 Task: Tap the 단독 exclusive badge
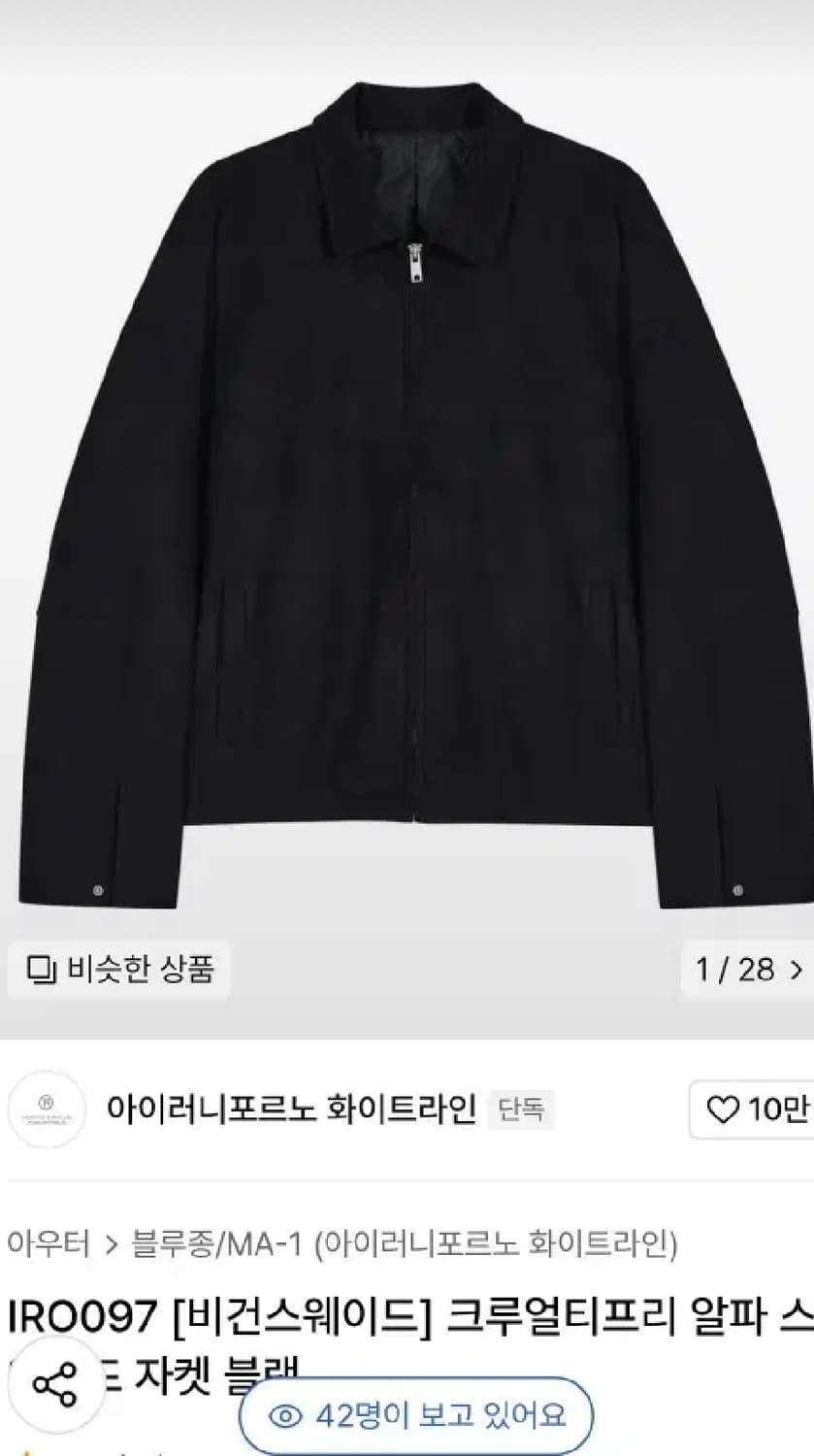click(x=522, y=1111)
